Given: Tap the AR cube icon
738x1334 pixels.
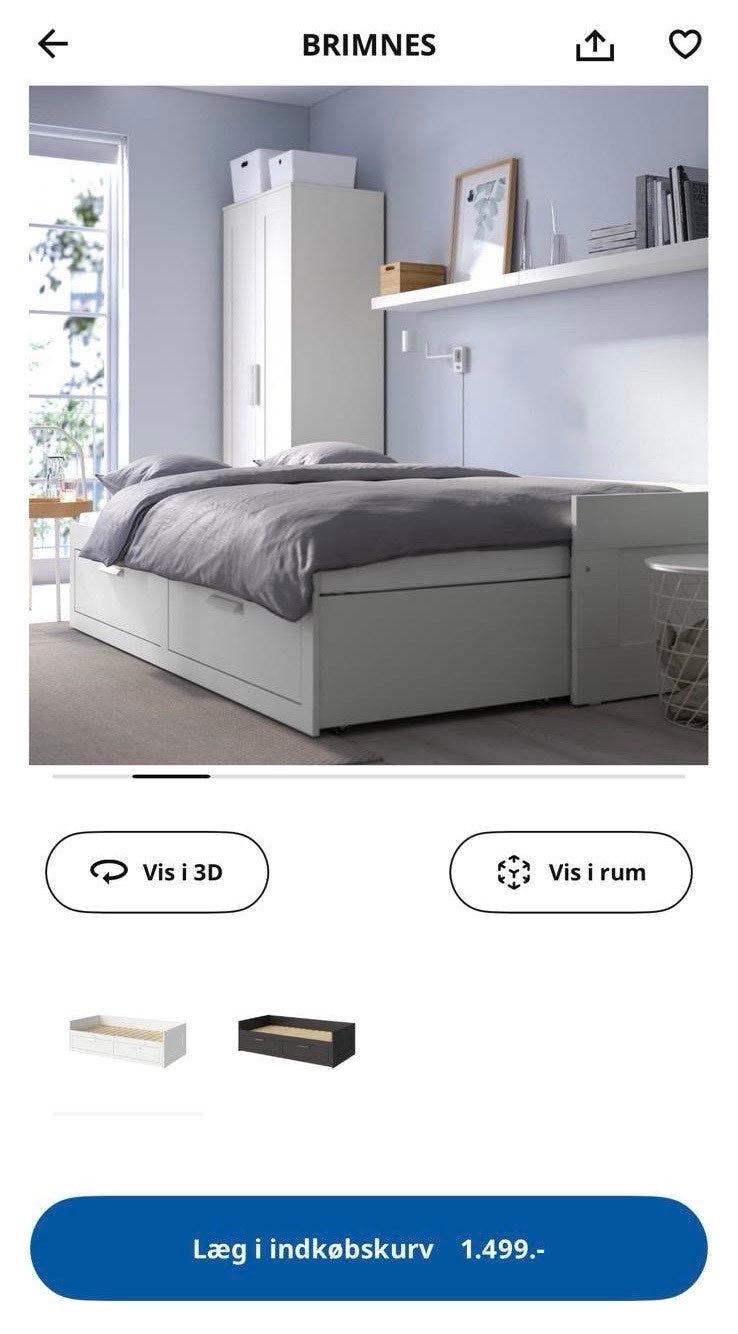Looking at the screenshot, I should pyautogui.click(x=513, y=871).
